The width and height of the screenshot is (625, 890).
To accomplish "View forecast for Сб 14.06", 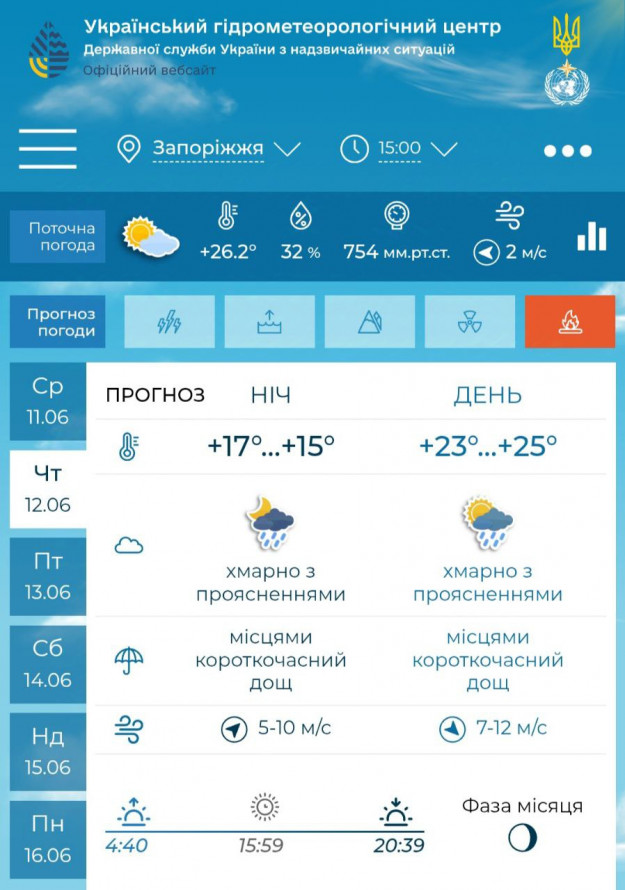I will pos(47,665).
